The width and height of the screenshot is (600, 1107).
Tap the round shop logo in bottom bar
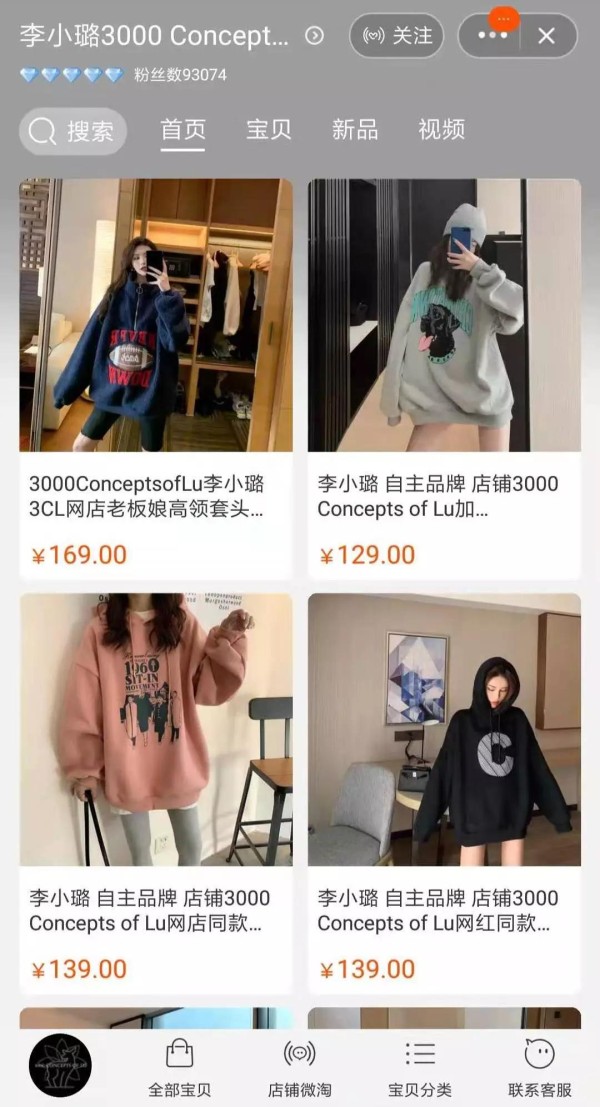point(60,1065)
